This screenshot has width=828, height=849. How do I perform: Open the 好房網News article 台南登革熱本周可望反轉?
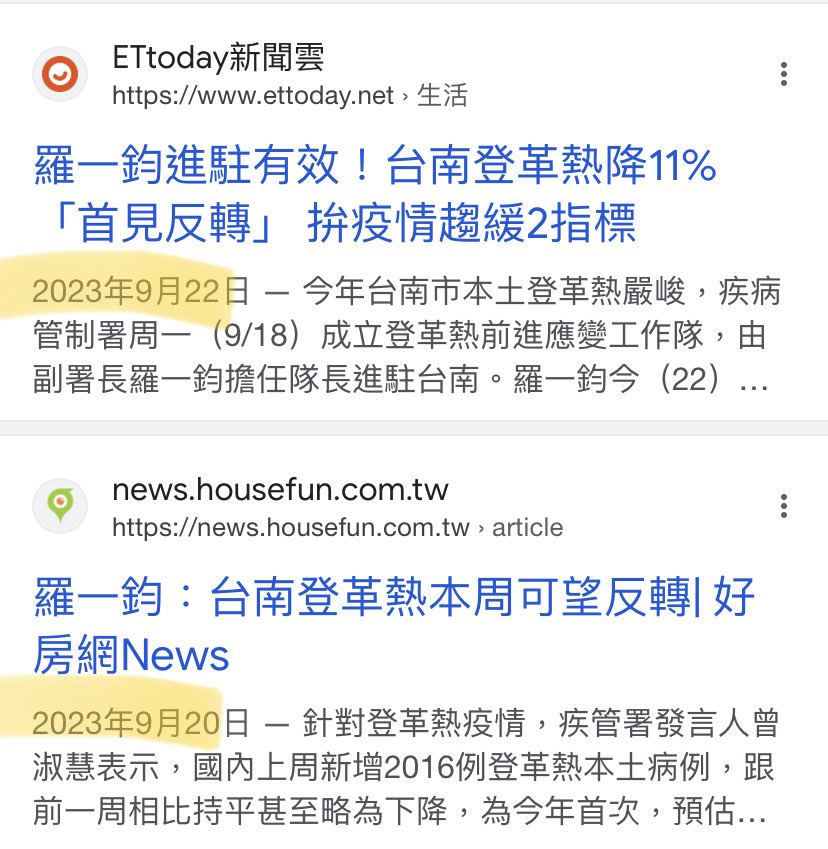(394, 626)
